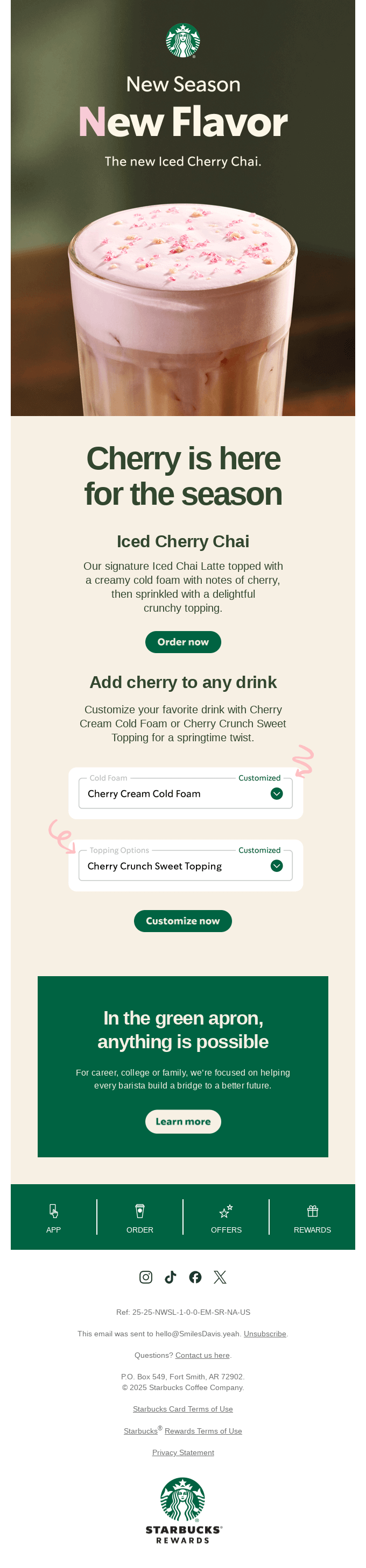The image size is (366, 1568).
Task: Open OFFERS in the green bar
Action: [x=226, y=1218]
